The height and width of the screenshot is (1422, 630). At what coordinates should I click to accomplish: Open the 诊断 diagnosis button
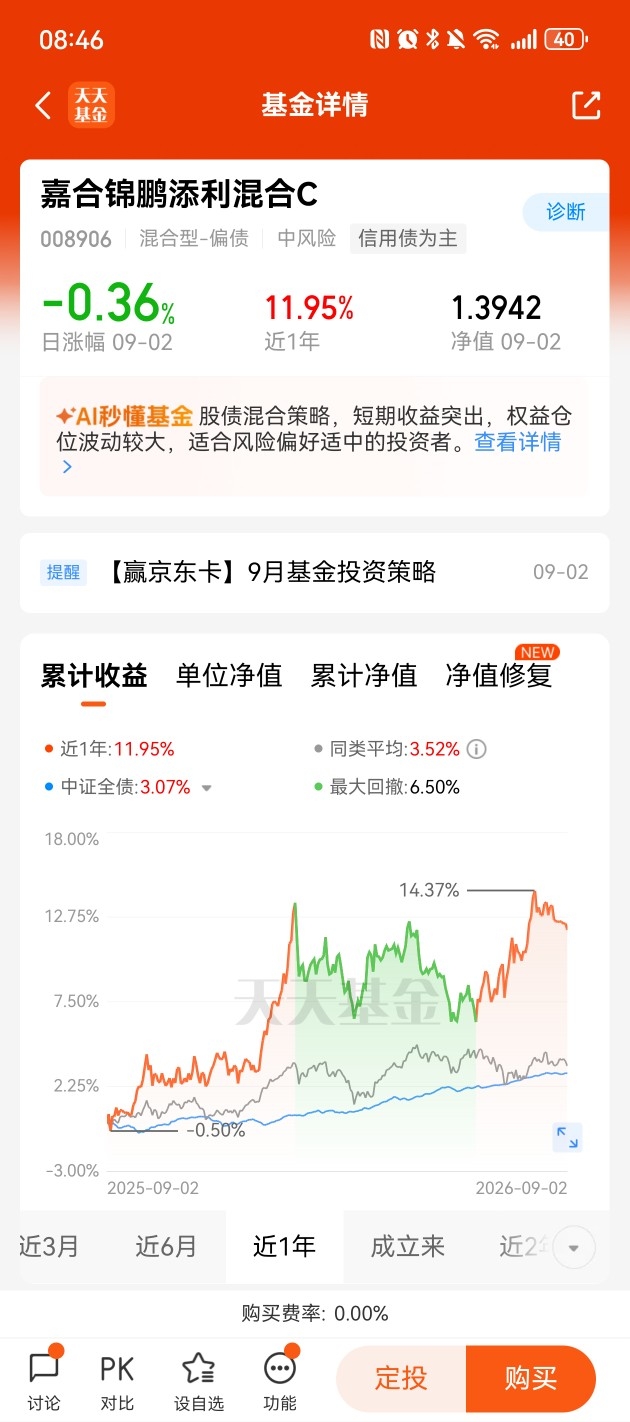coord(566,212)
